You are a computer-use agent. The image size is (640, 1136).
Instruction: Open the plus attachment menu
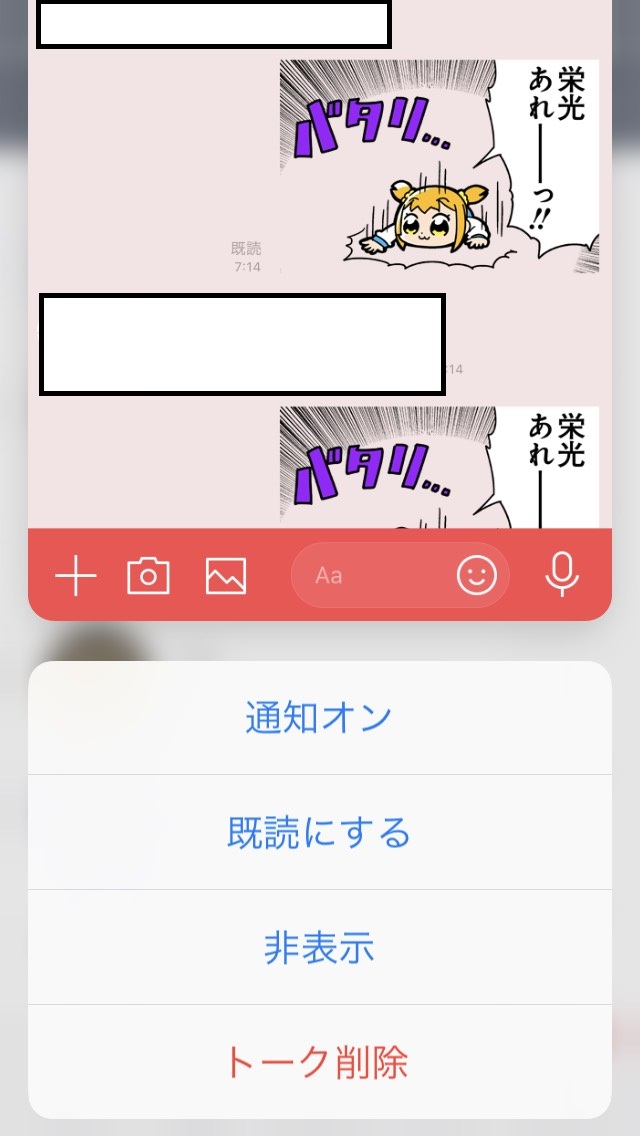(x=76, y=577)
